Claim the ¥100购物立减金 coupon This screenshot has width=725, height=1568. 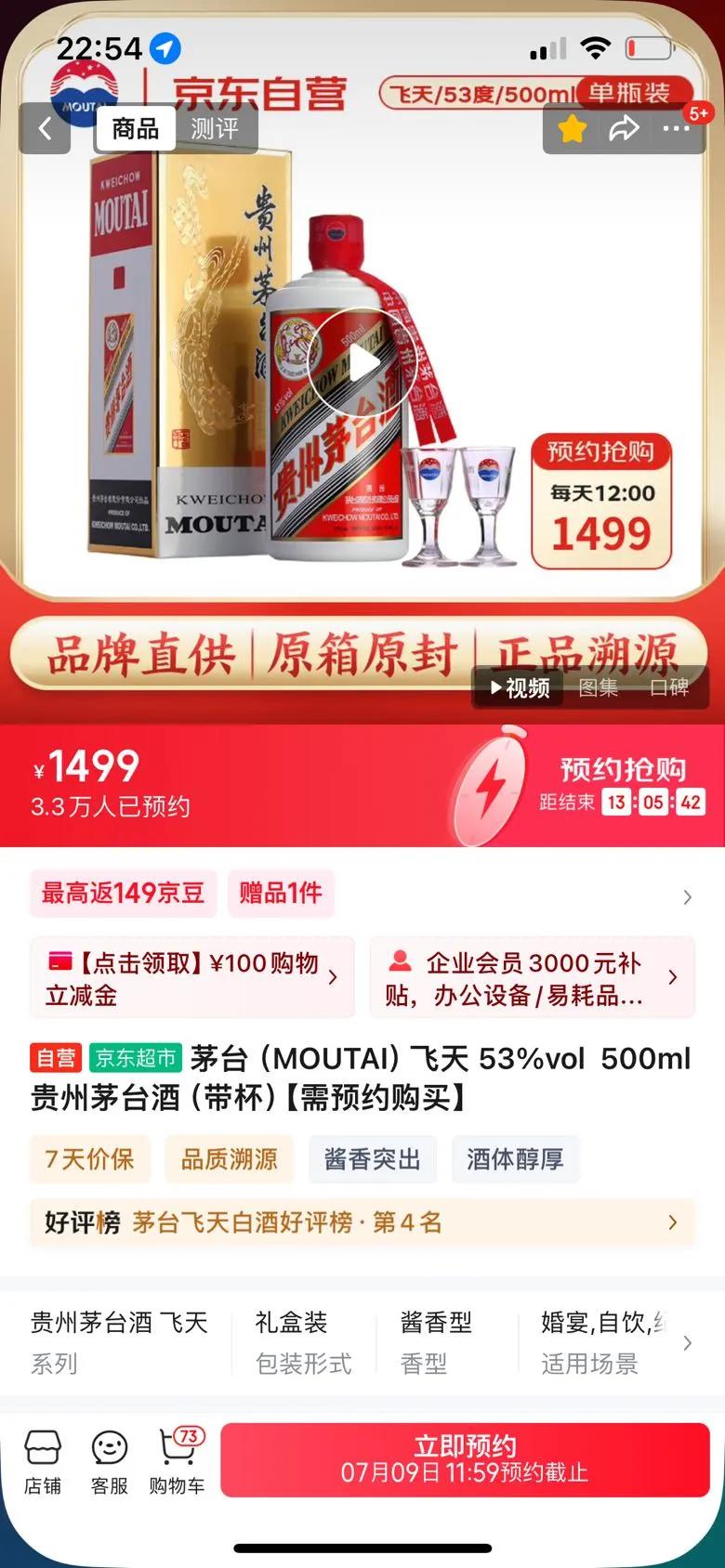pos(192,978)
